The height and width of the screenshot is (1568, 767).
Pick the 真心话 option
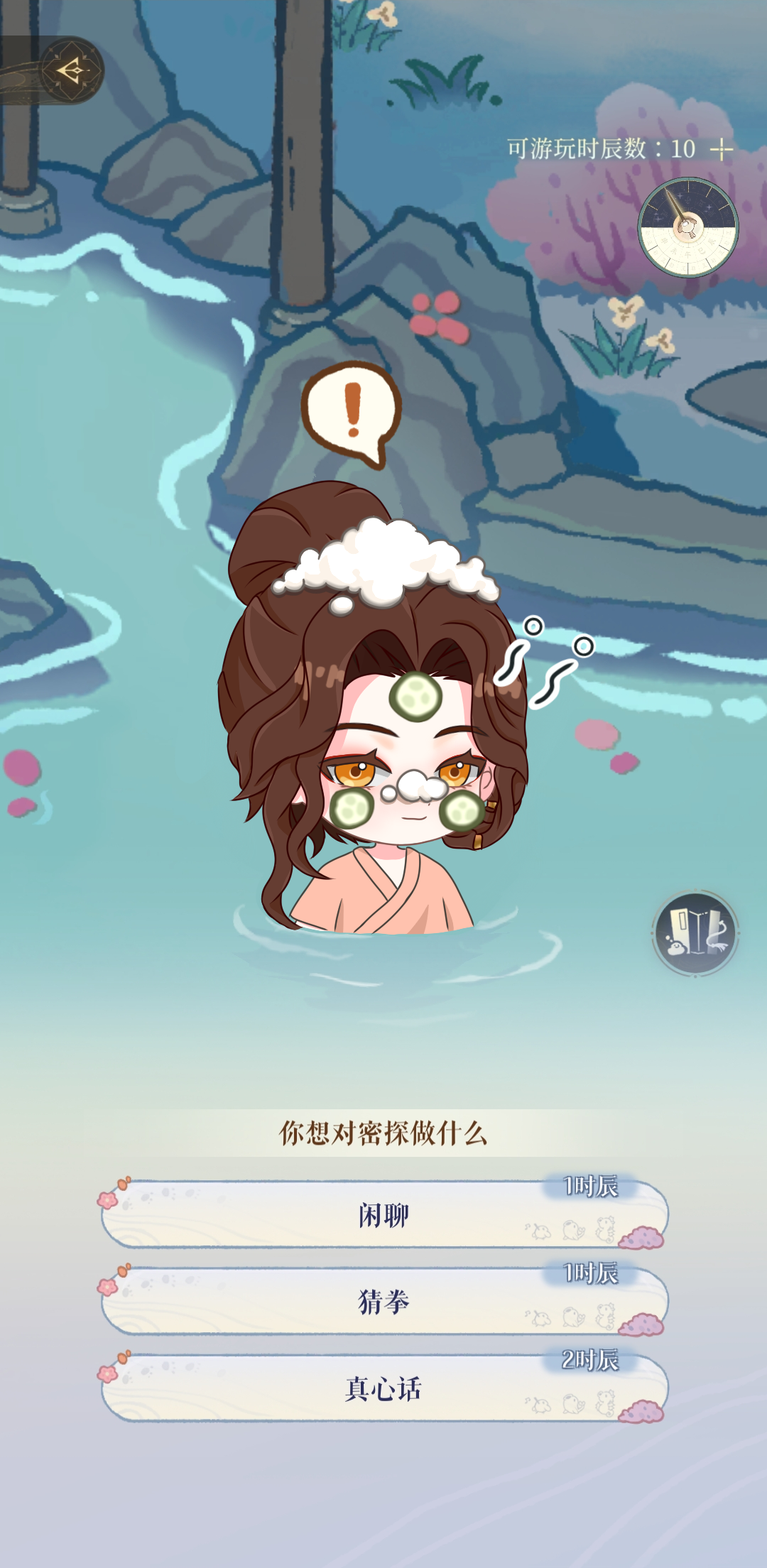[383, 1388]
